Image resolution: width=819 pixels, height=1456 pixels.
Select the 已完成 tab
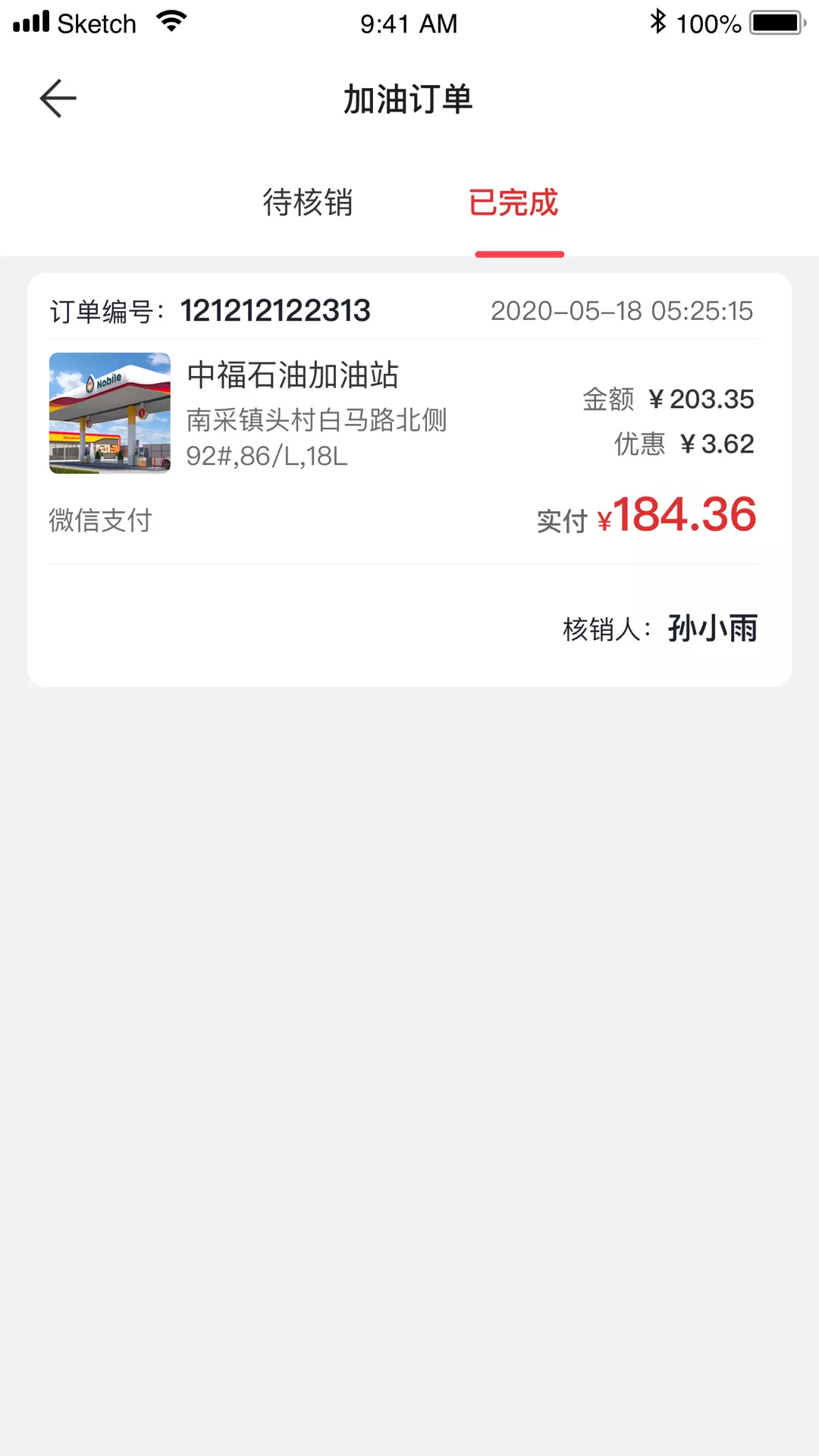[513, 202]
